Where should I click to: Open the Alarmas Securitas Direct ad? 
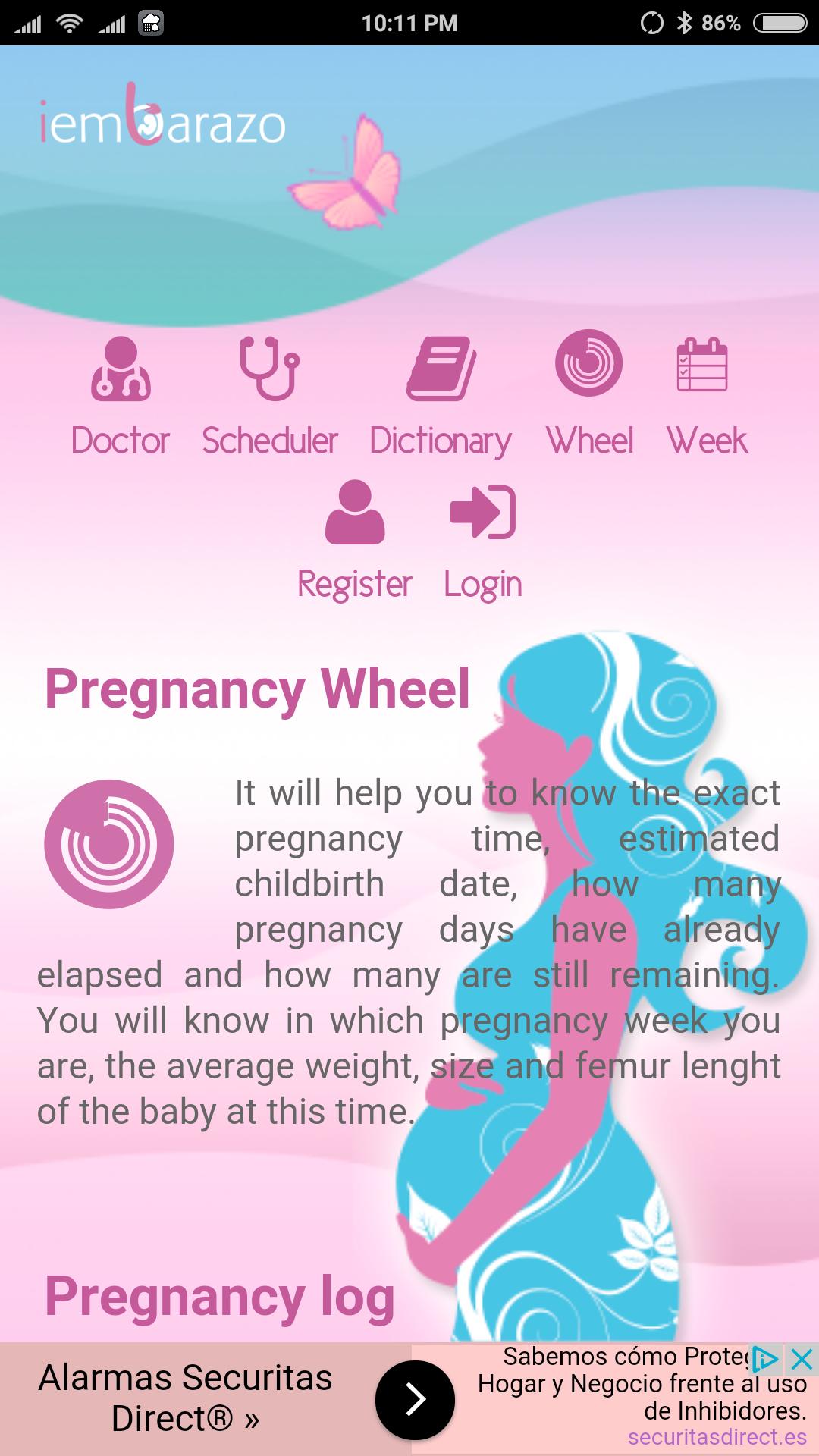coord(186,1395)
